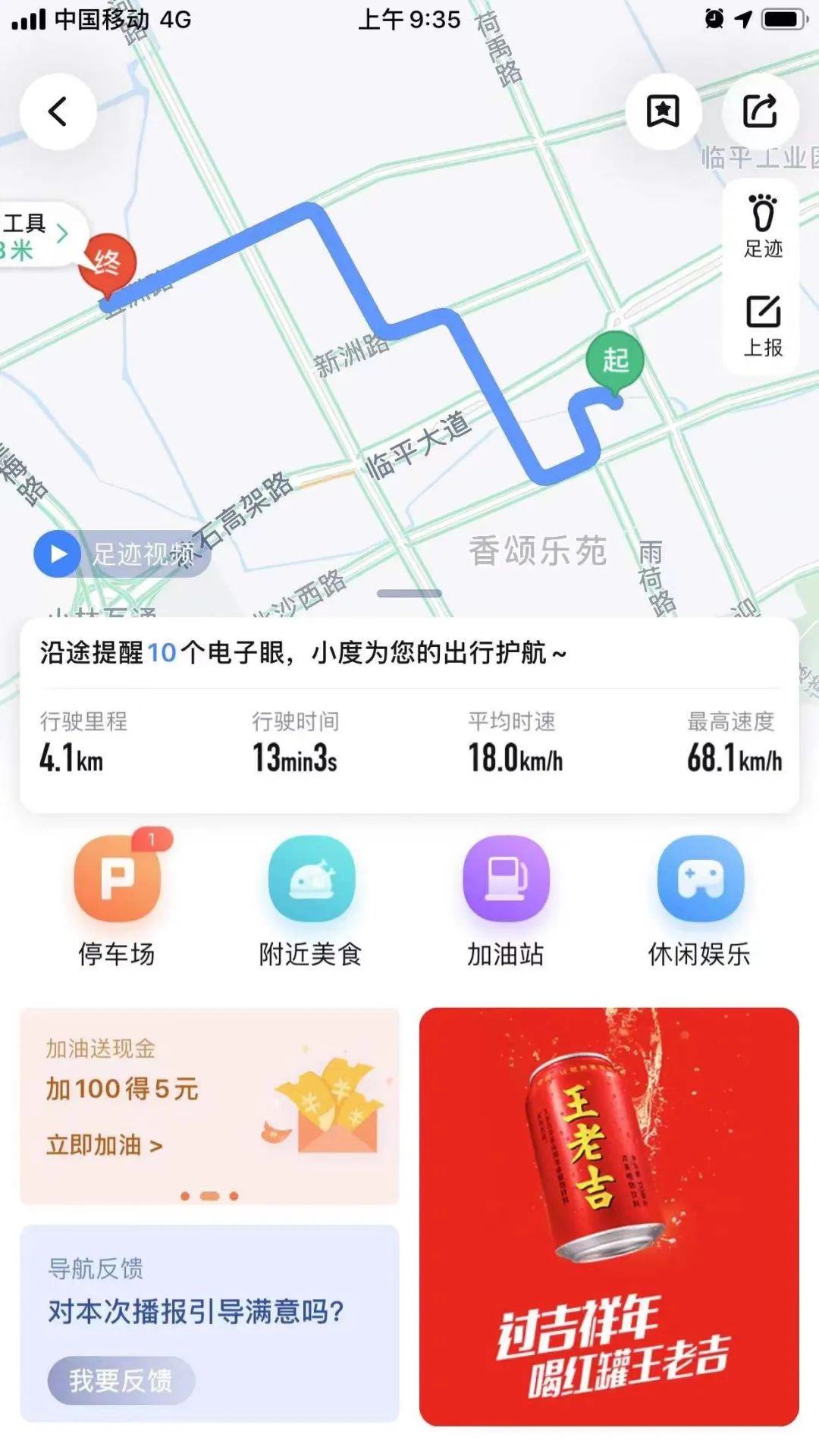The width and height of the screenshot is (819, 1456).
Task: Open the 足迹 footprint button
Action: point(762,226)
